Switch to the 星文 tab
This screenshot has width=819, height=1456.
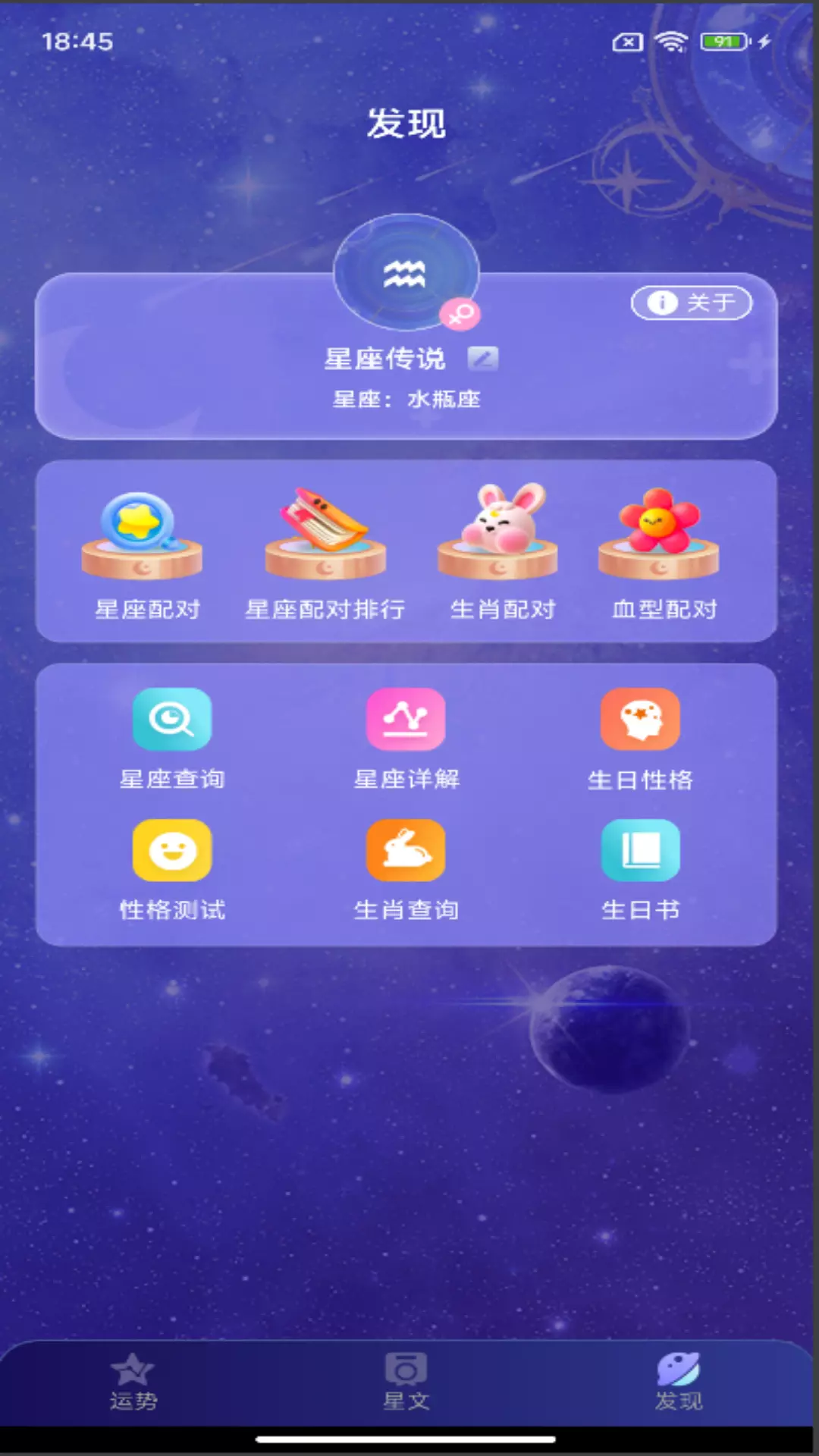tap(406, 1381)
